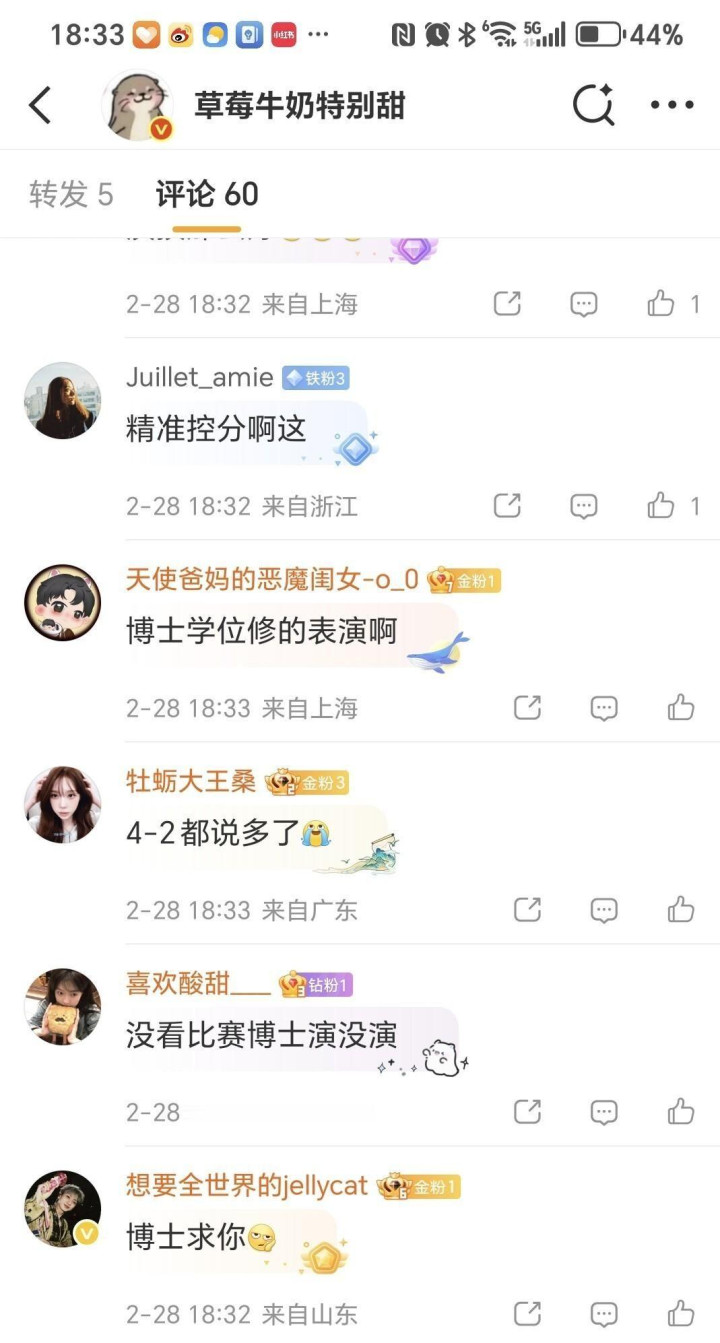The height and width of the screenshot is (1343, 720).
Task: Open the search icon in the header
Action: pyautogui.click(x=593, y=105)
